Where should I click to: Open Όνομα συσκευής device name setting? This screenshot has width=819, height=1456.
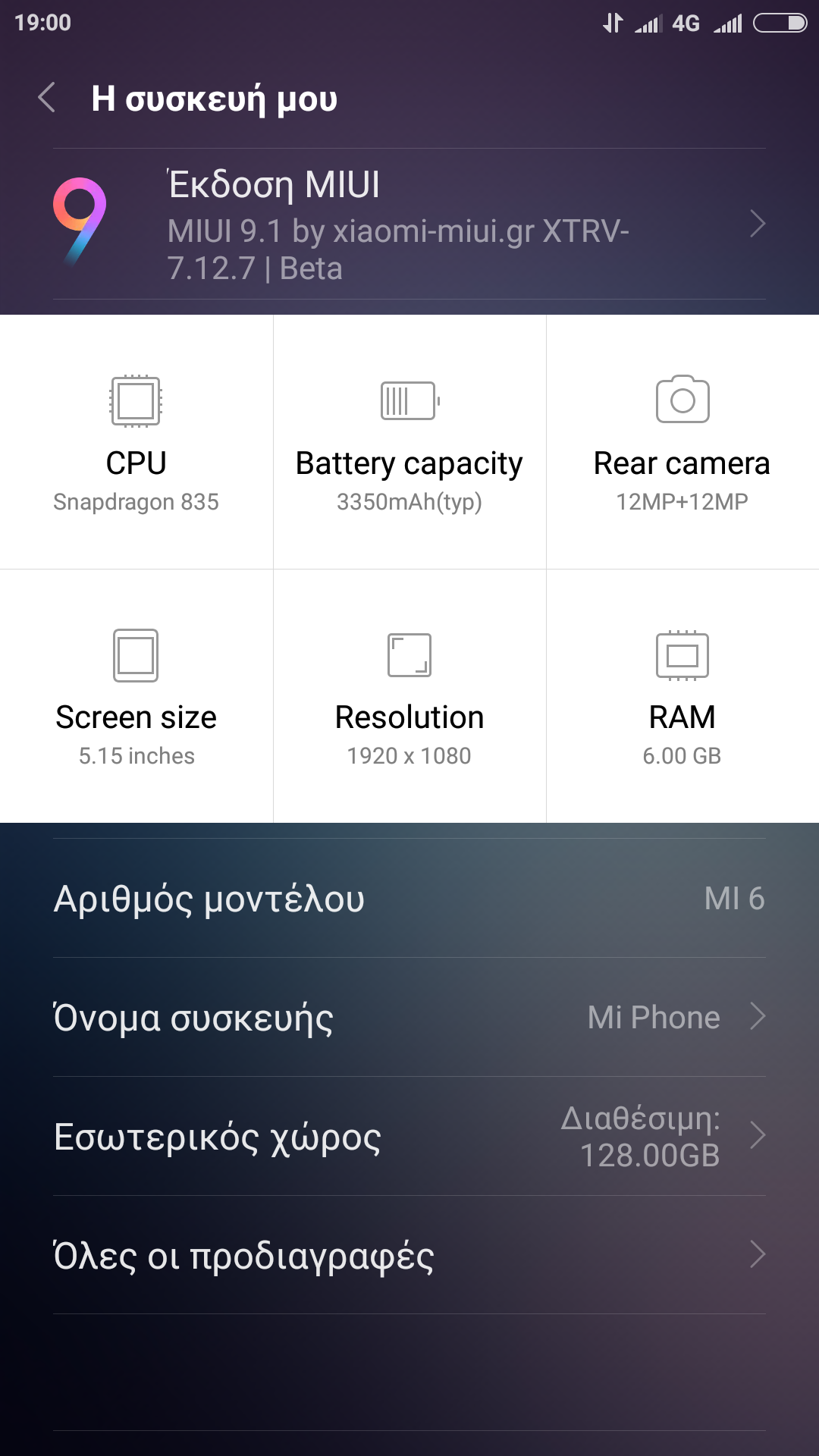[x=409, y=1017]
